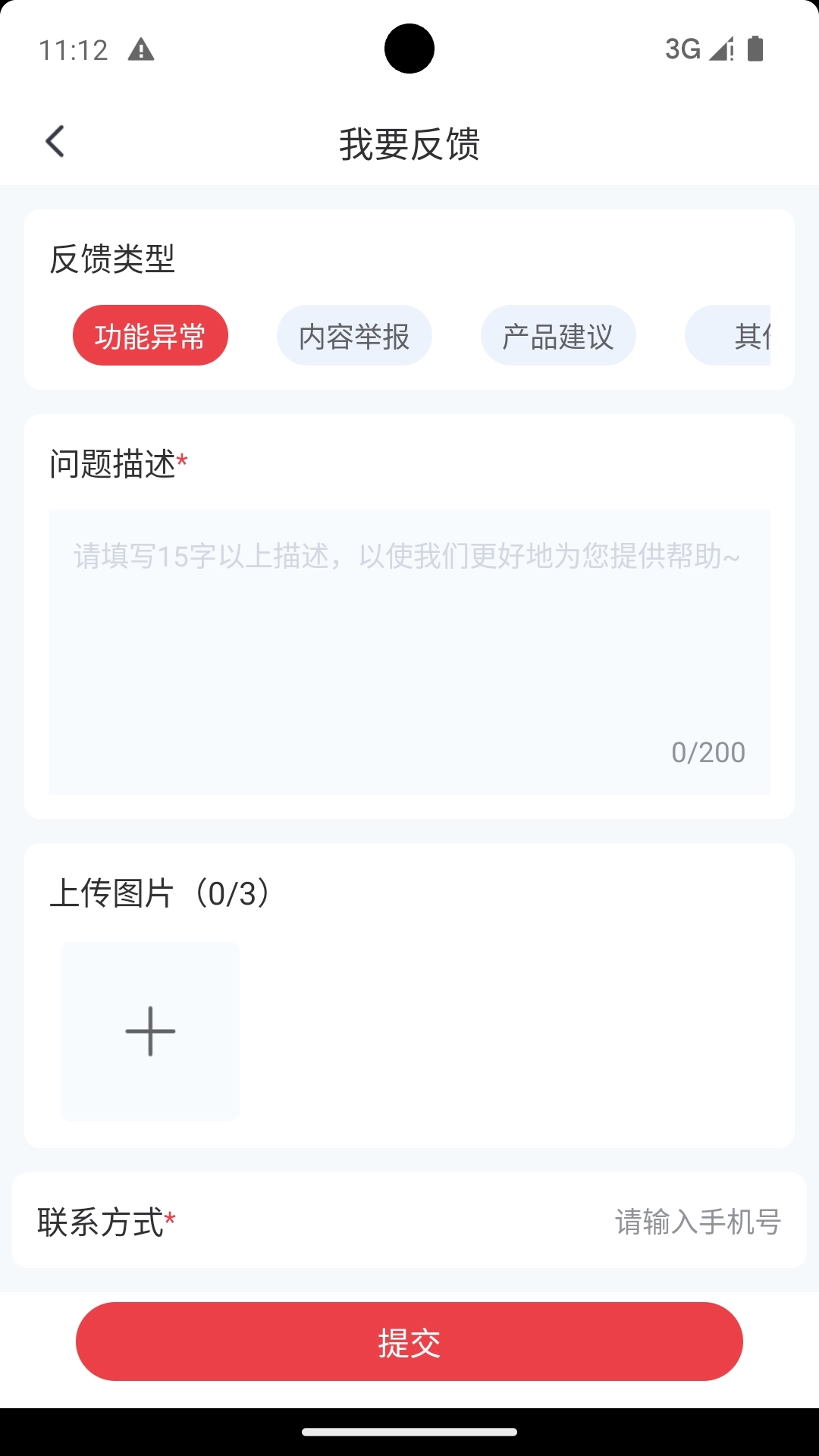Tap the 3G network indicator
This screenshot has width=819, height=1456.
(x=682, y=49)
